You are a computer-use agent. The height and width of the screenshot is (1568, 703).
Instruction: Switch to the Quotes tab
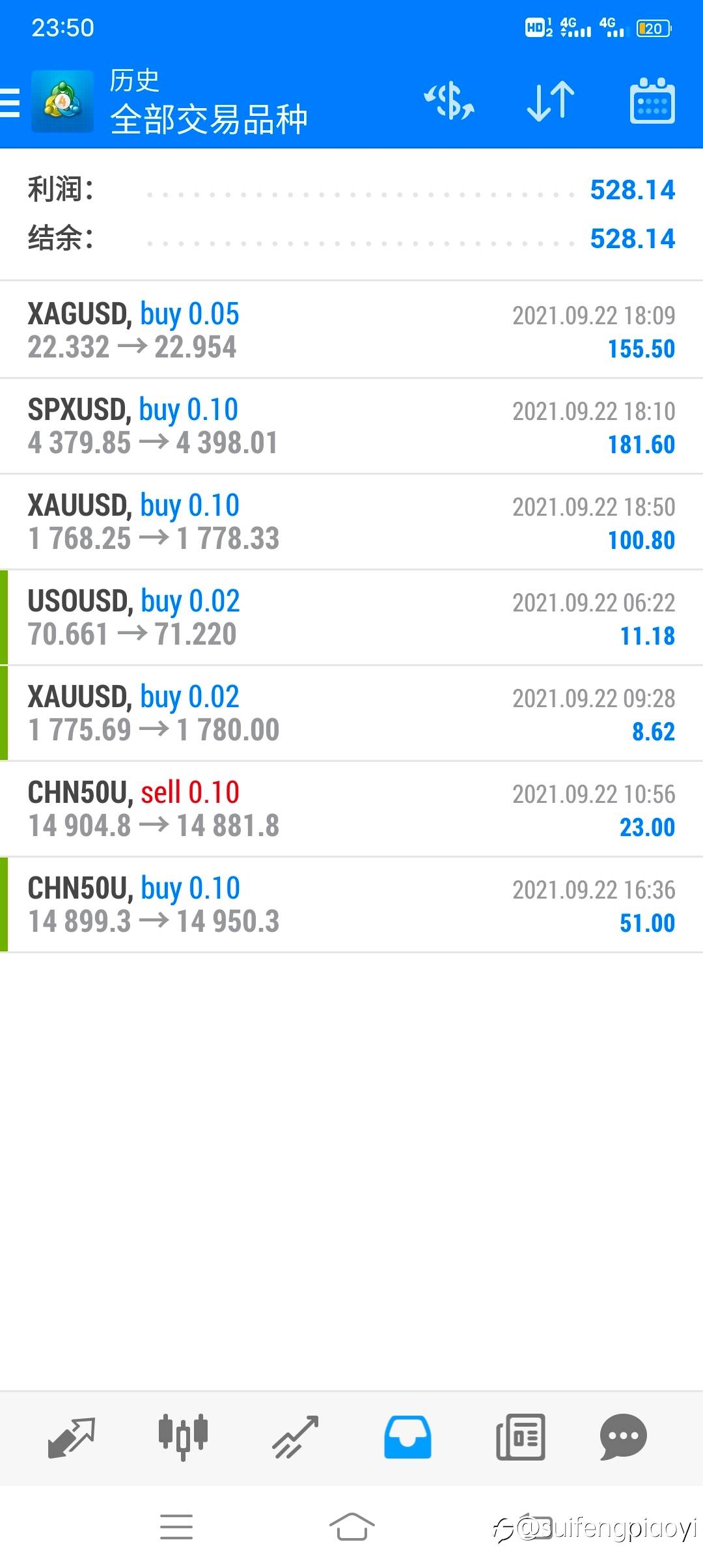[72, 1436]
